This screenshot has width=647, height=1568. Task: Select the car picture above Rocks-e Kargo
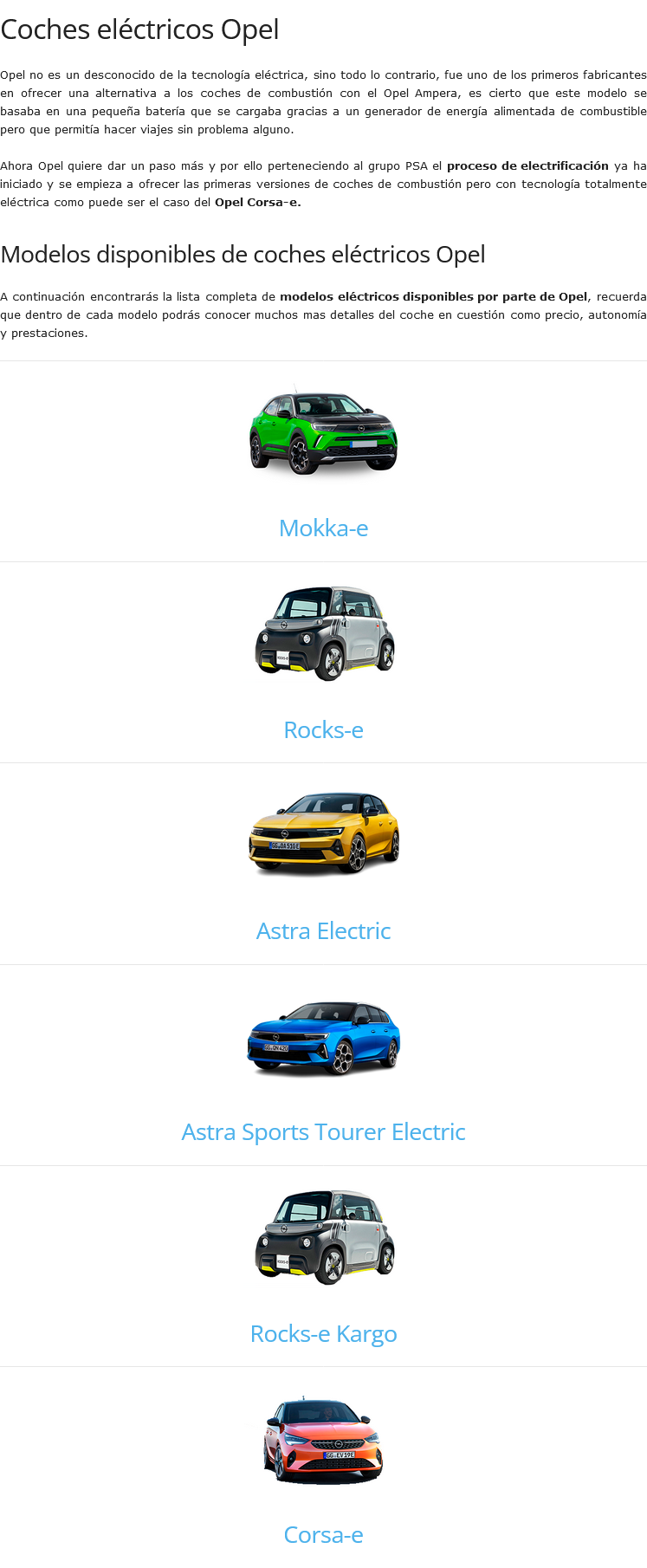point(324,1237)
